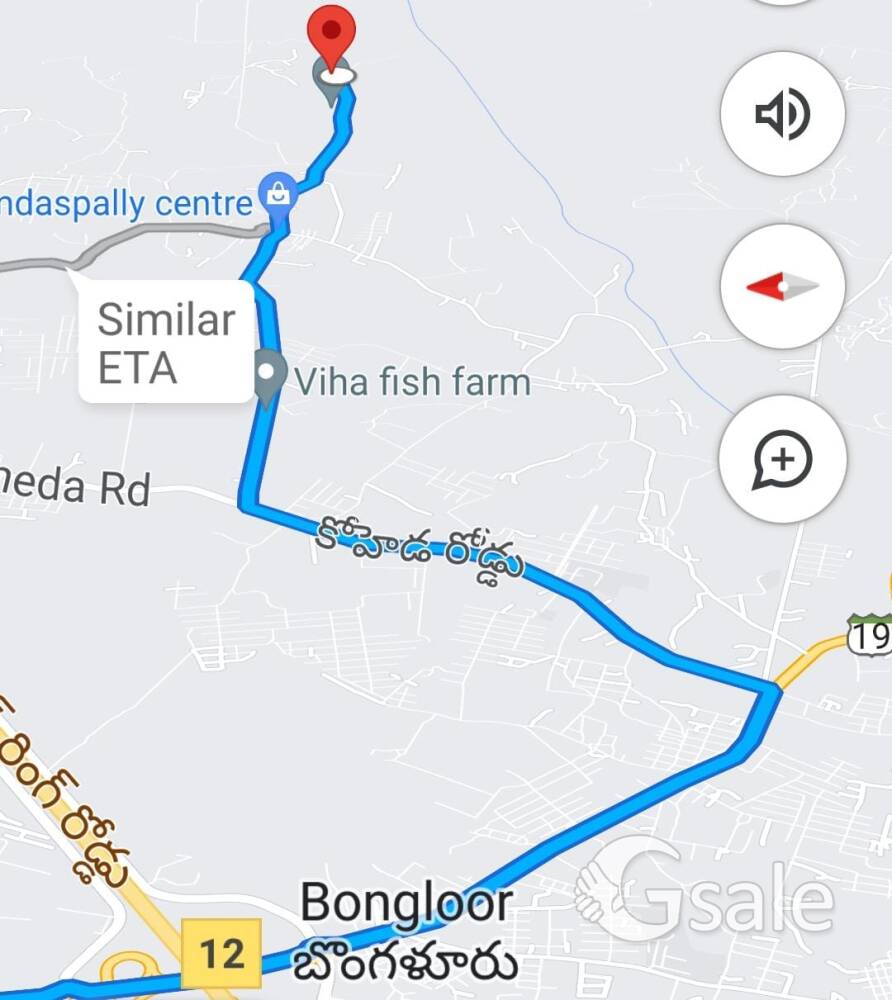Tap the compass to reorient the map
Viewport: 892px width, 1000px height.
point(782,287)
